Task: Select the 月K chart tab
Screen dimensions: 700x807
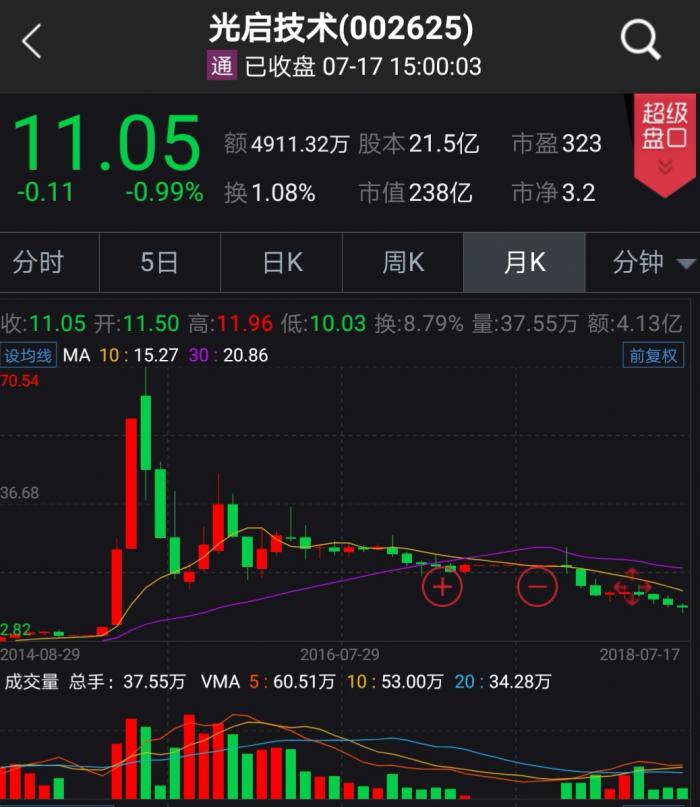Action: click(x=524, y=262)
